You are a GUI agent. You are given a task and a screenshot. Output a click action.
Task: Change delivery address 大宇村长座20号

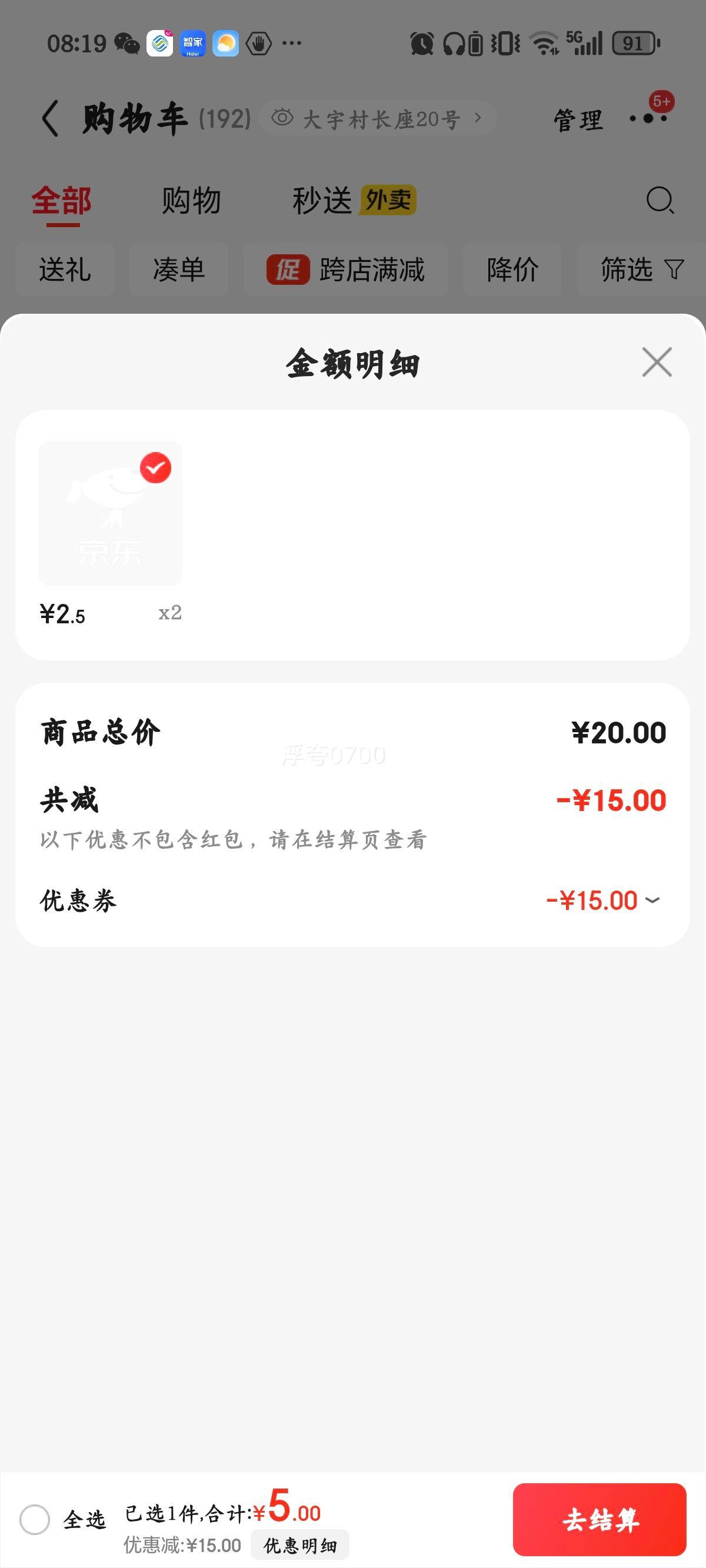point(377,118)
